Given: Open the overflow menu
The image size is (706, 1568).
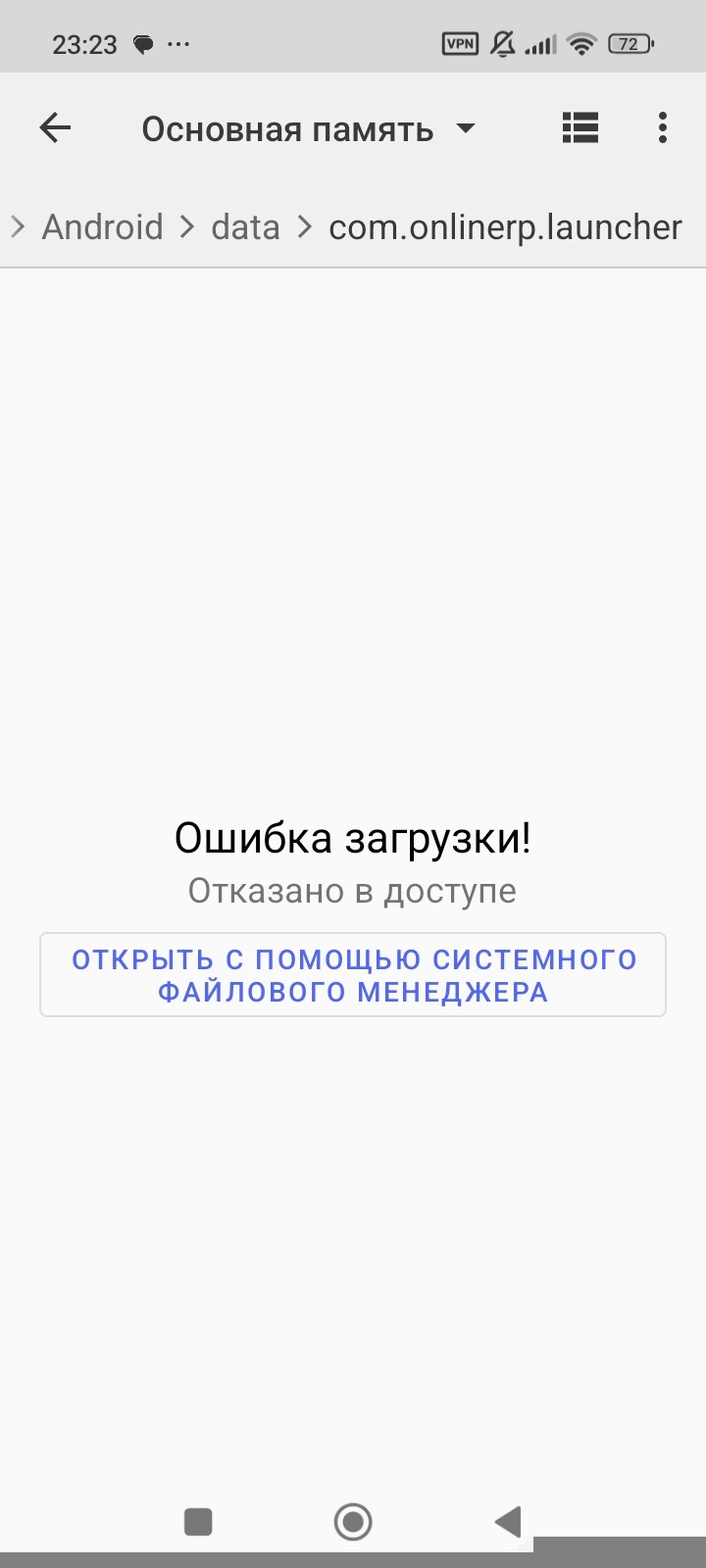Looking at the screenshot, I should 663,128.
